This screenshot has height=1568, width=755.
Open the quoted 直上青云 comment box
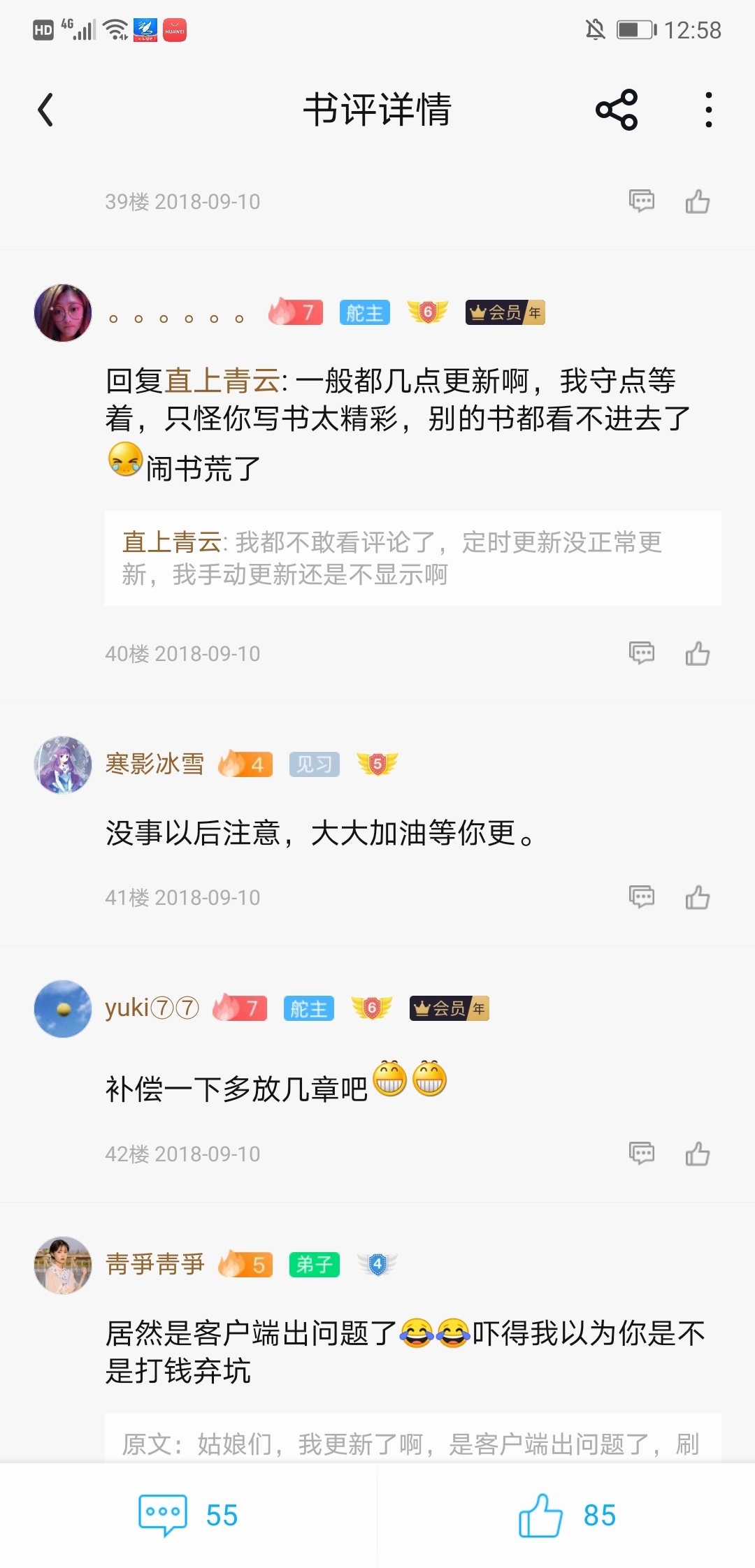412,558
